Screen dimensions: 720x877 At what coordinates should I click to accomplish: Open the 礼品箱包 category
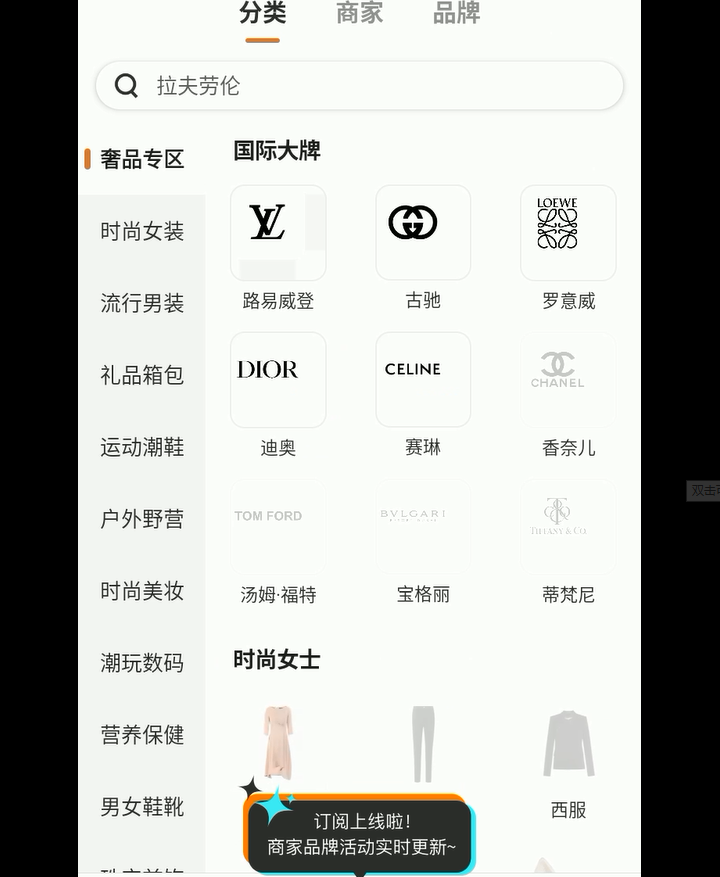[x=141, y=376]
